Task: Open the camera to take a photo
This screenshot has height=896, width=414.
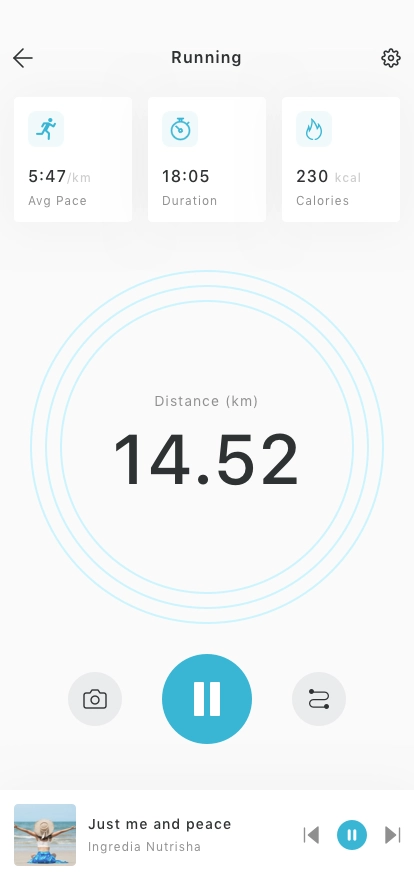Action: (95, 699)
